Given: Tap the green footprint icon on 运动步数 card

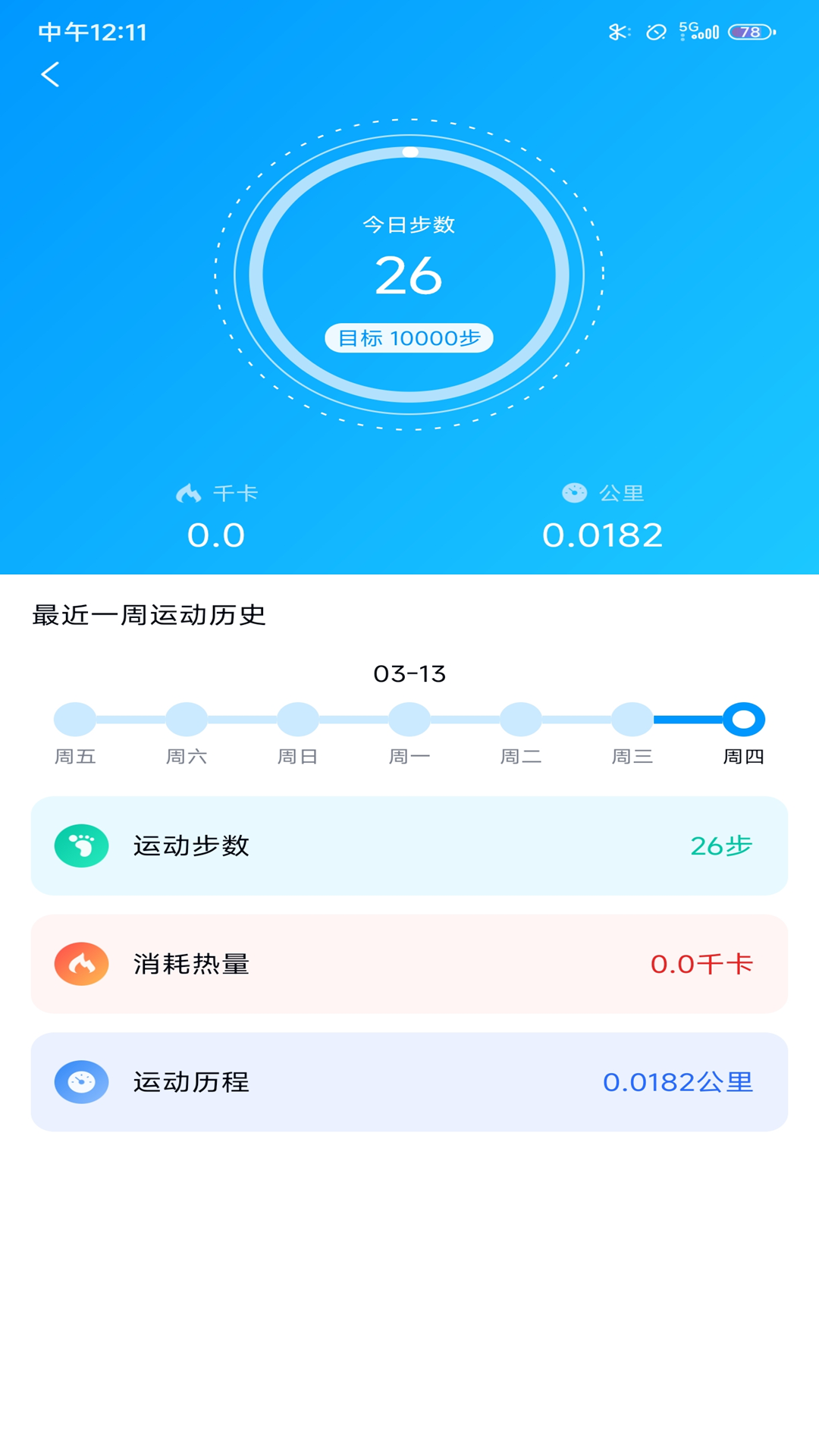Looking at the screenshot, I should 81,845.
